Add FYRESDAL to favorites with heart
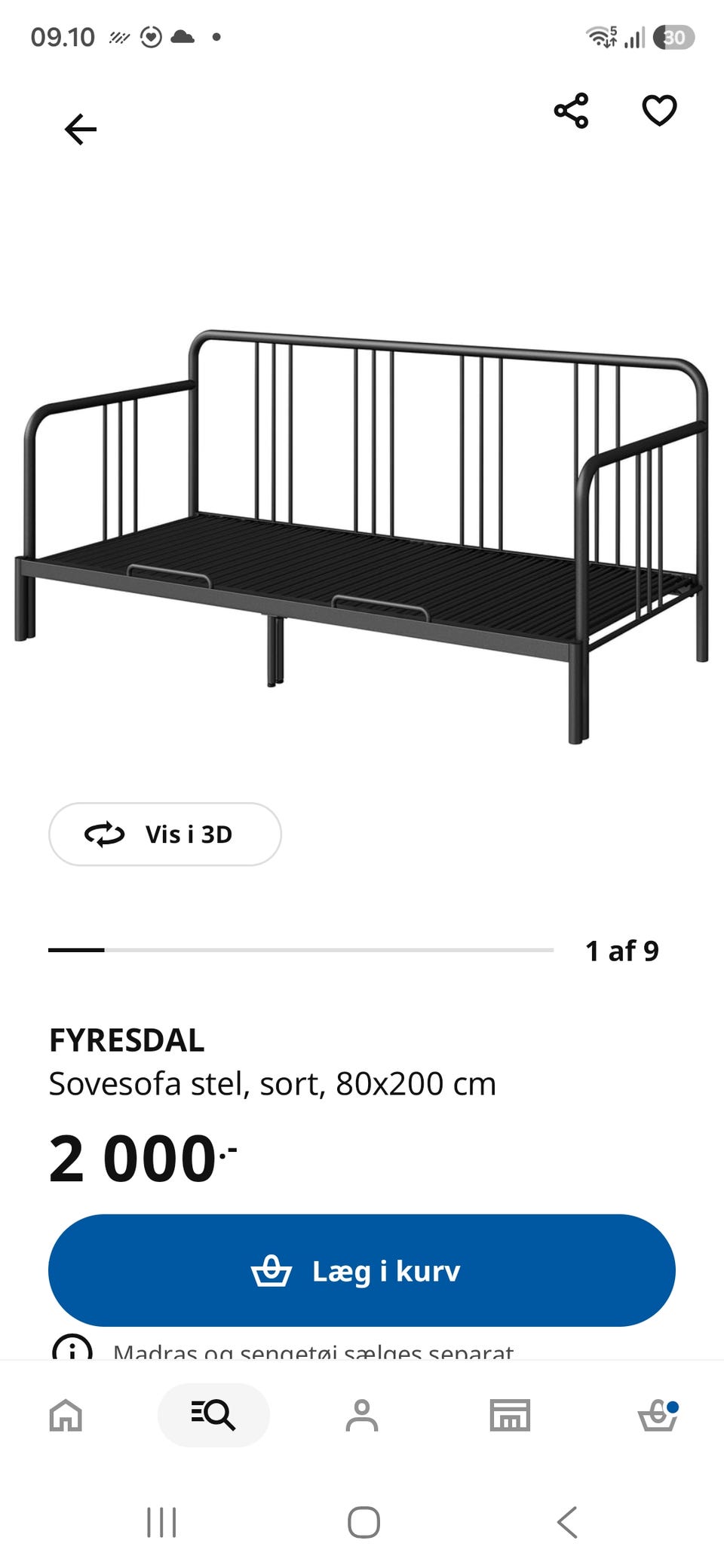724x1568 pixels. (x=659, y=111)
